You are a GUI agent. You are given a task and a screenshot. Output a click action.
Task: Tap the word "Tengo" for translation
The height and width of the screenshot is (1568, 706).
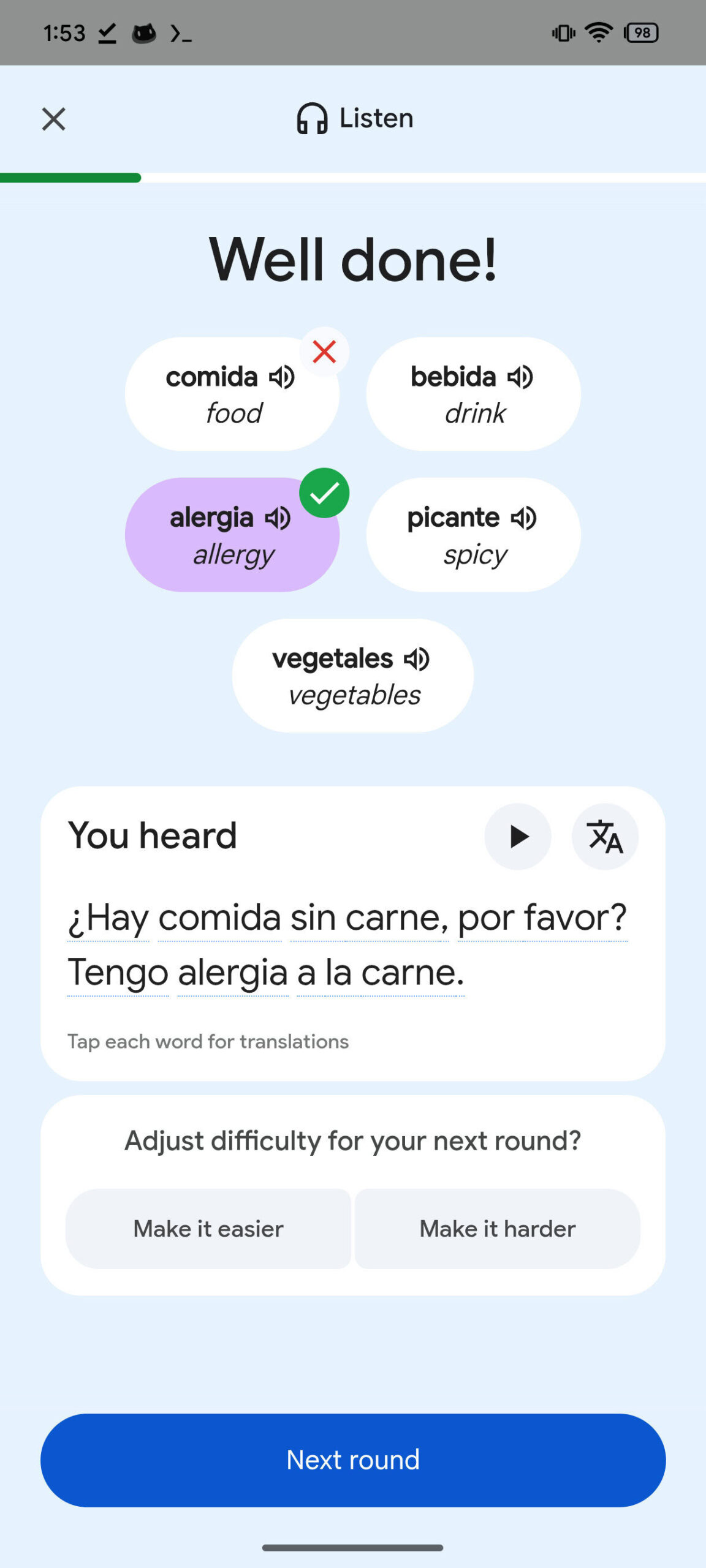[118, 973]
